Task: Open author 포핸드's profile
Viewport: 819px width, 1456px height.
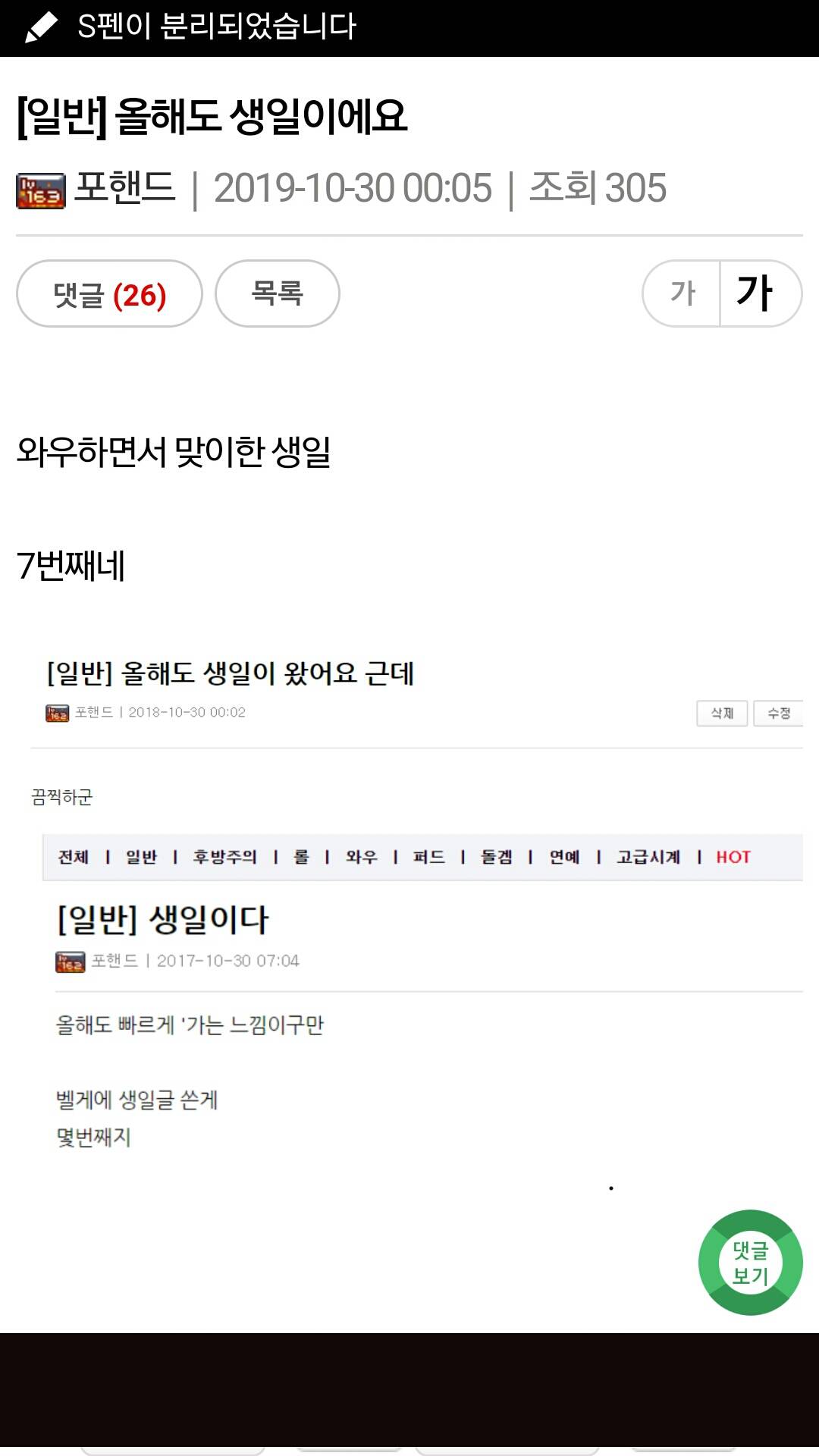Action: click(125, 187)
